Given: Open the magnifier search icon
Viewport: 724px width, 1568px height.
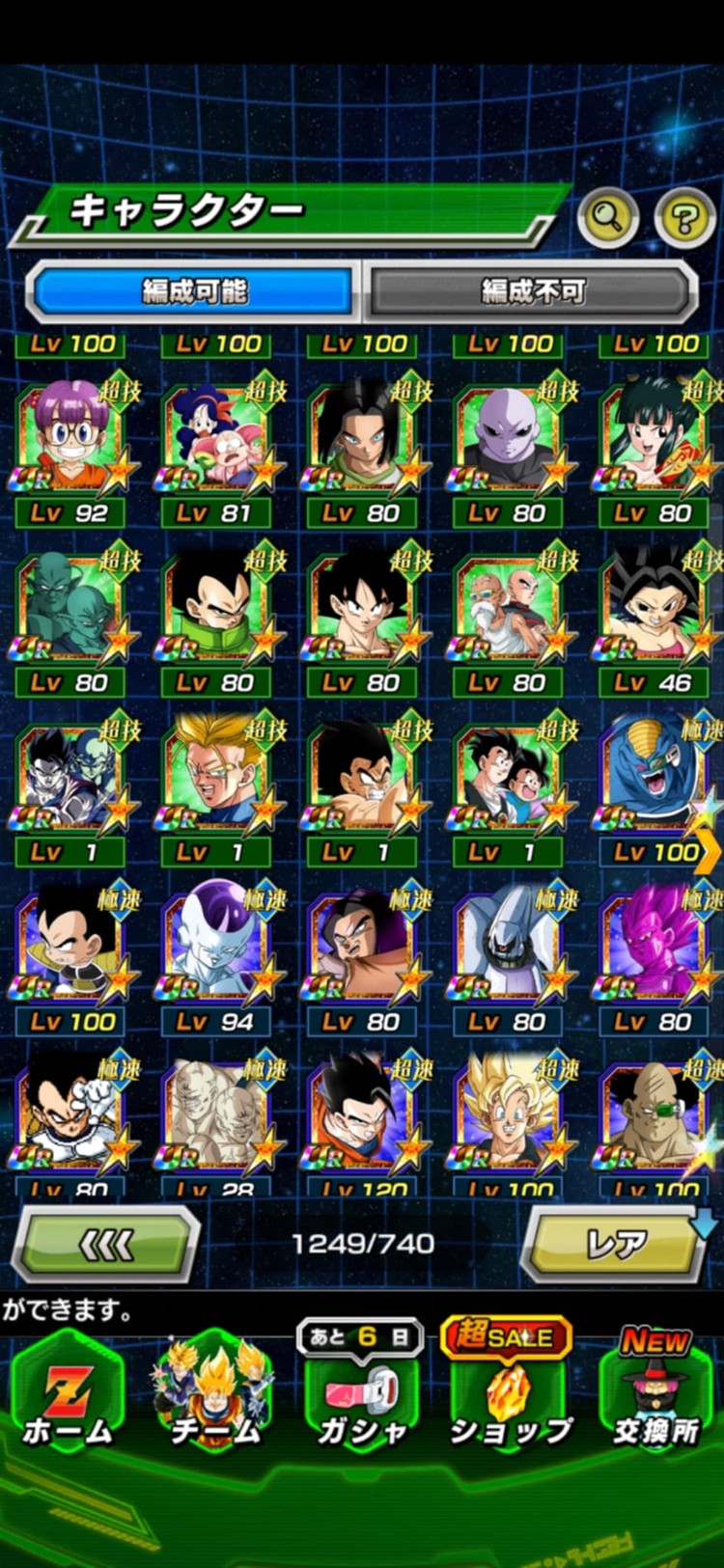Looking at the screenshot, I should 607,216.
